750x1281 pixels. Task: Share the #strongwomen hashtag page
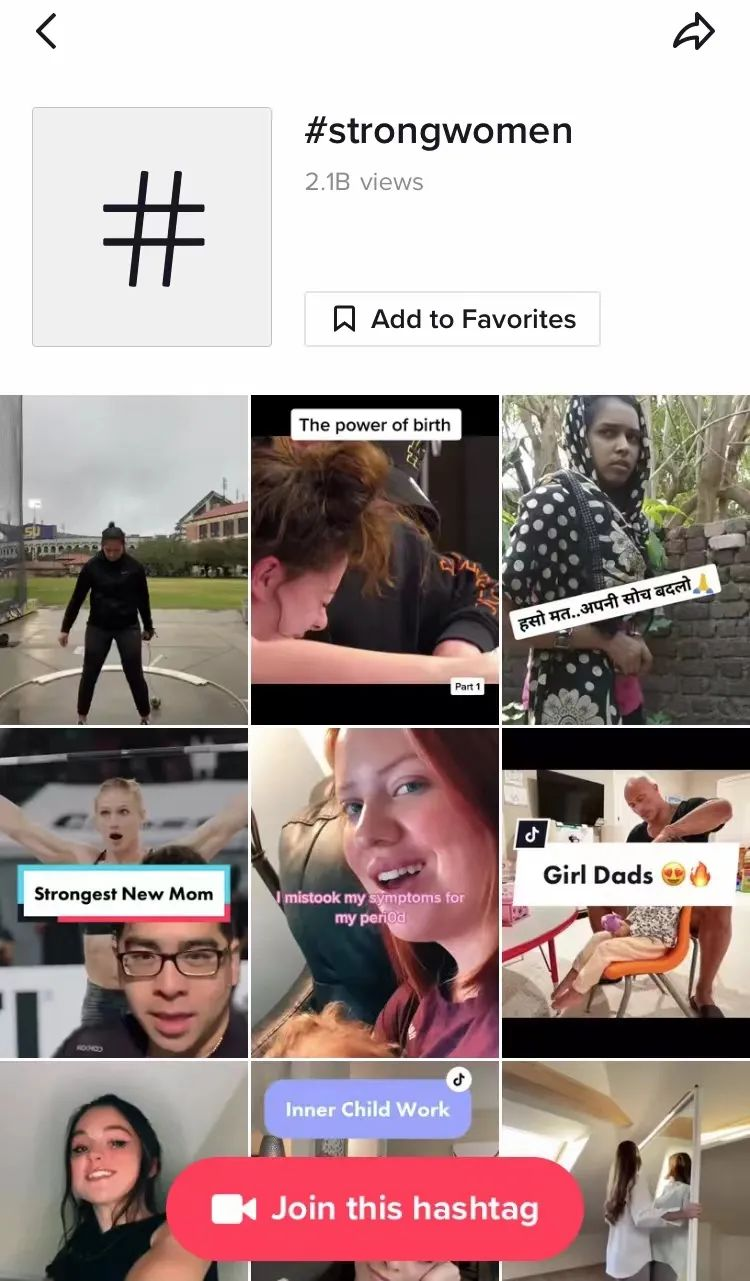pyautogui.click(x=694, y=32)
